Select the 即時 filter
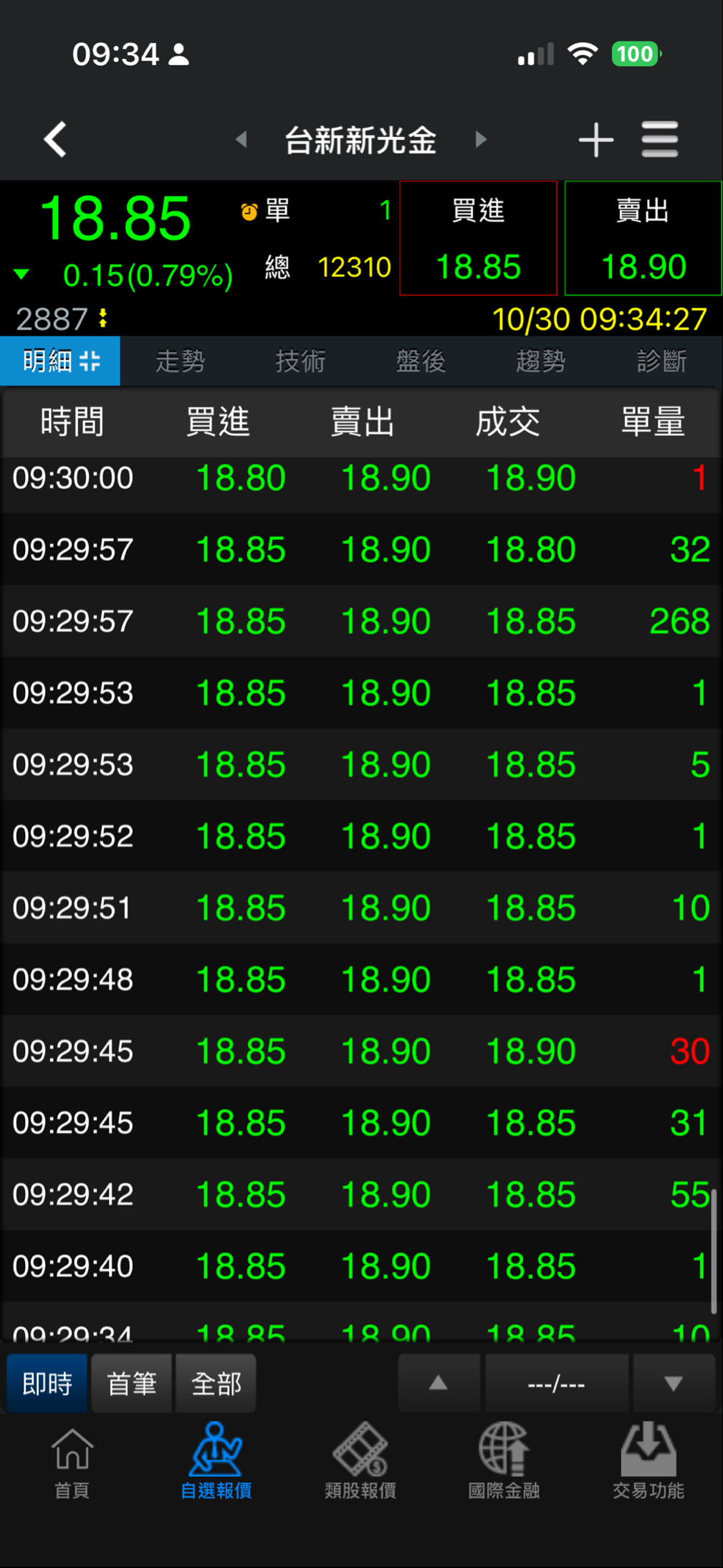The image size is (723, 1568). click(x=47, y=1383)
